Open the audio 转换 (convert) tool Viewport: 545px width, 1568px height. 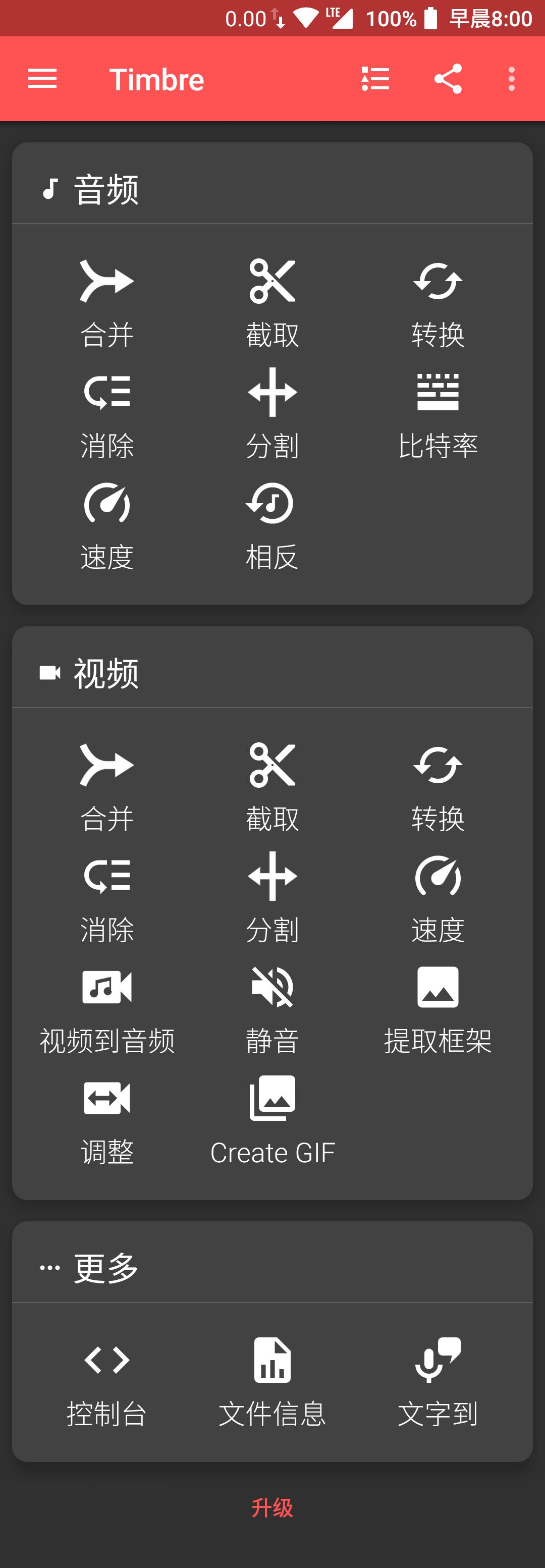(439, 299)
